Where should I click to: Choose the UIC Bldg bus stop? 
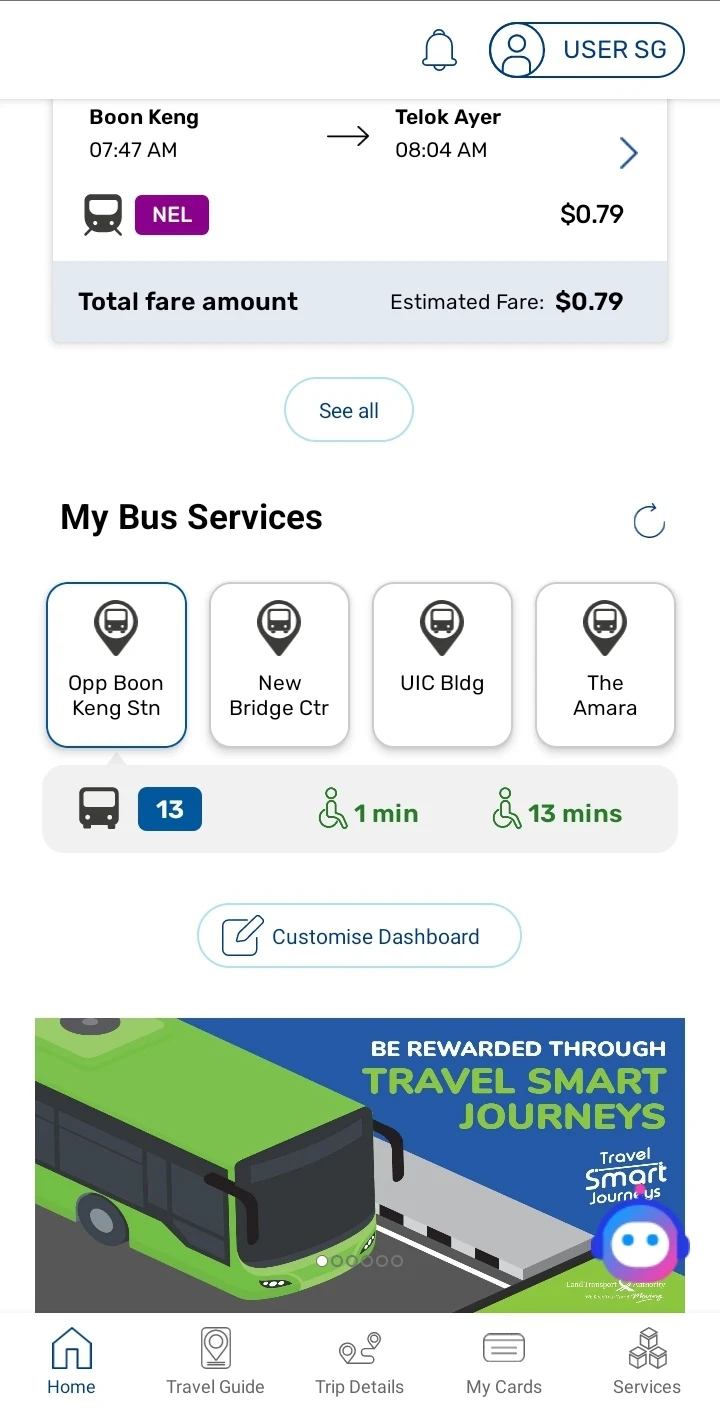(442, 665)
